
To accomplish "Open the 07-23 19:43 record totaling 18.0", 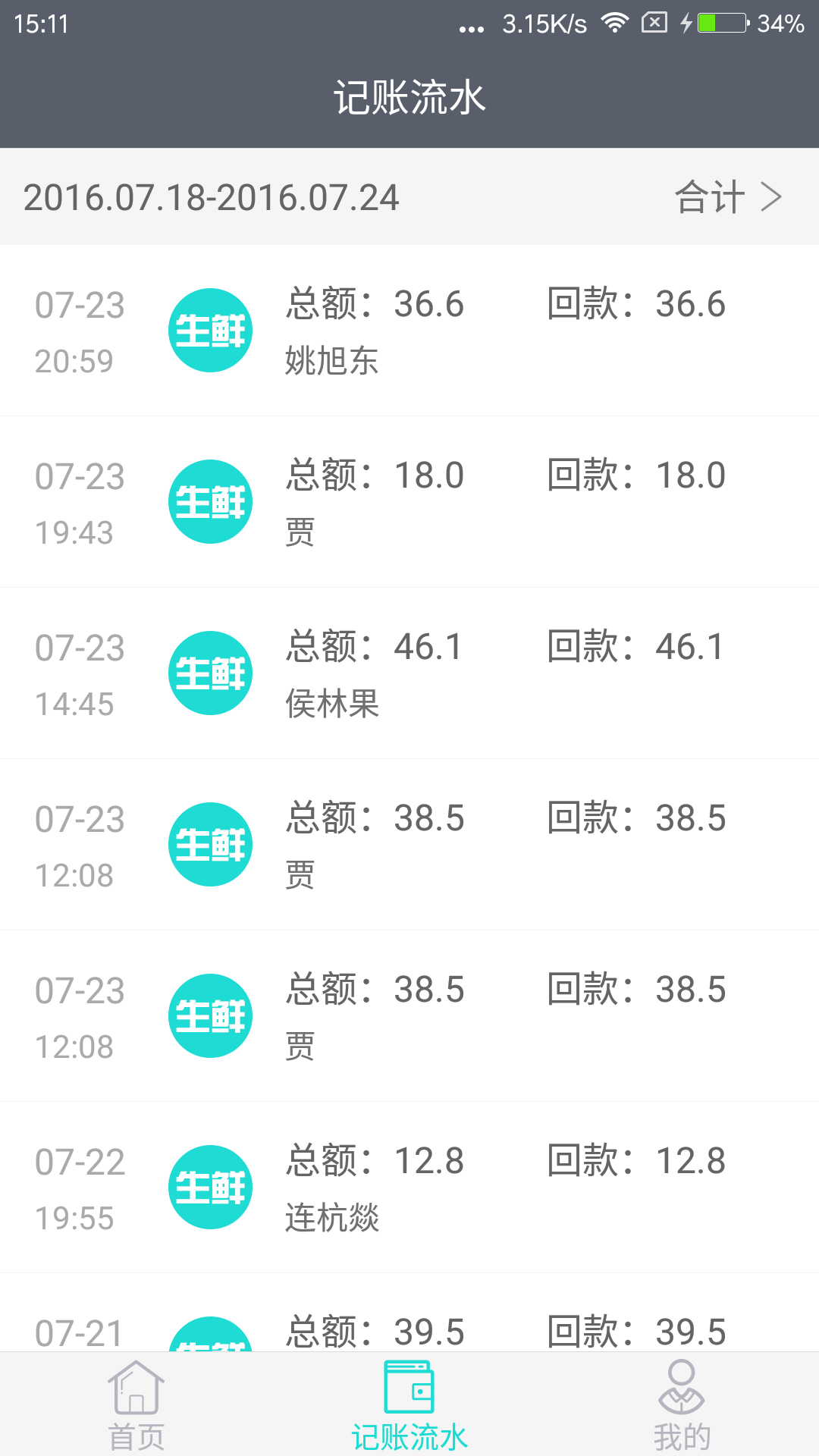I will [409, 502].
